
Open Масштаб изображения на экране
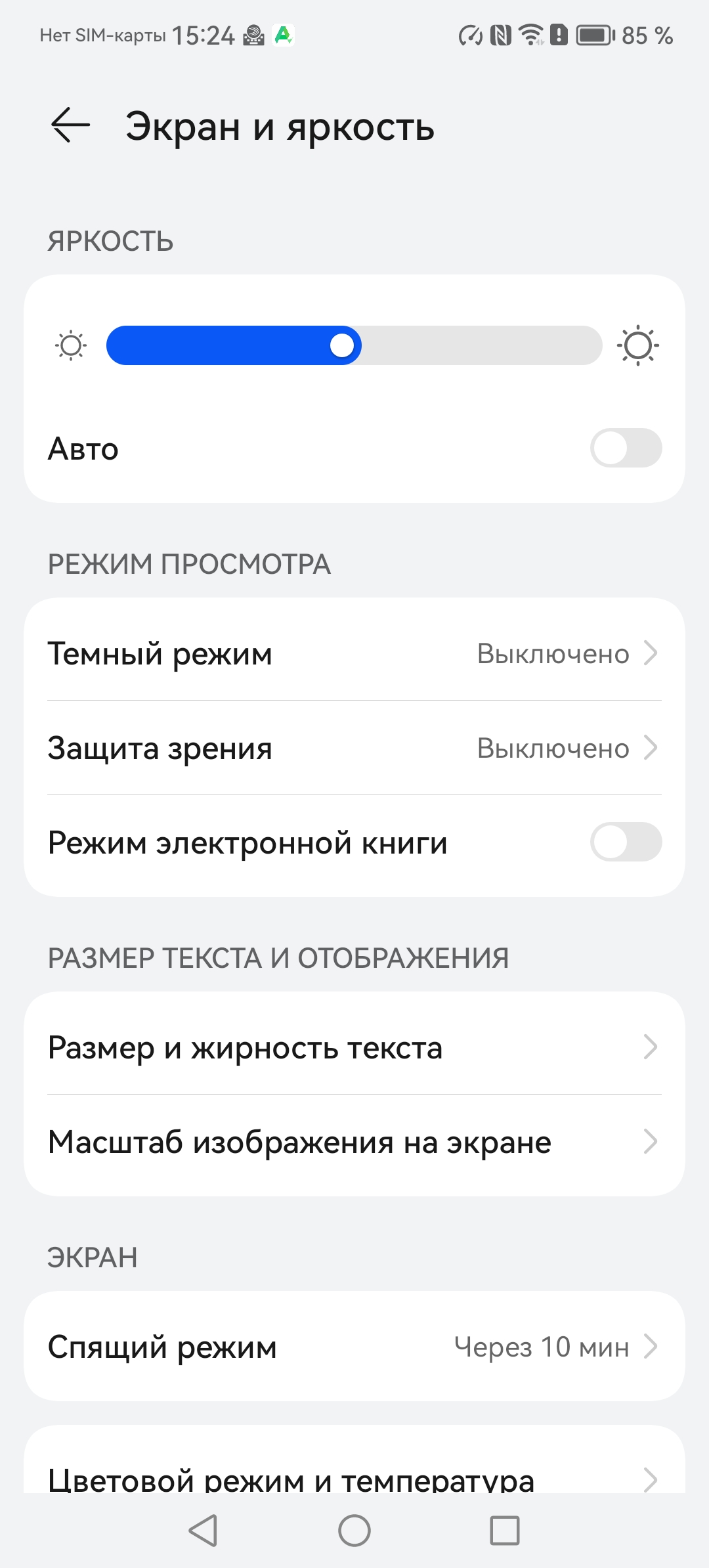(x=354, y=1142)
